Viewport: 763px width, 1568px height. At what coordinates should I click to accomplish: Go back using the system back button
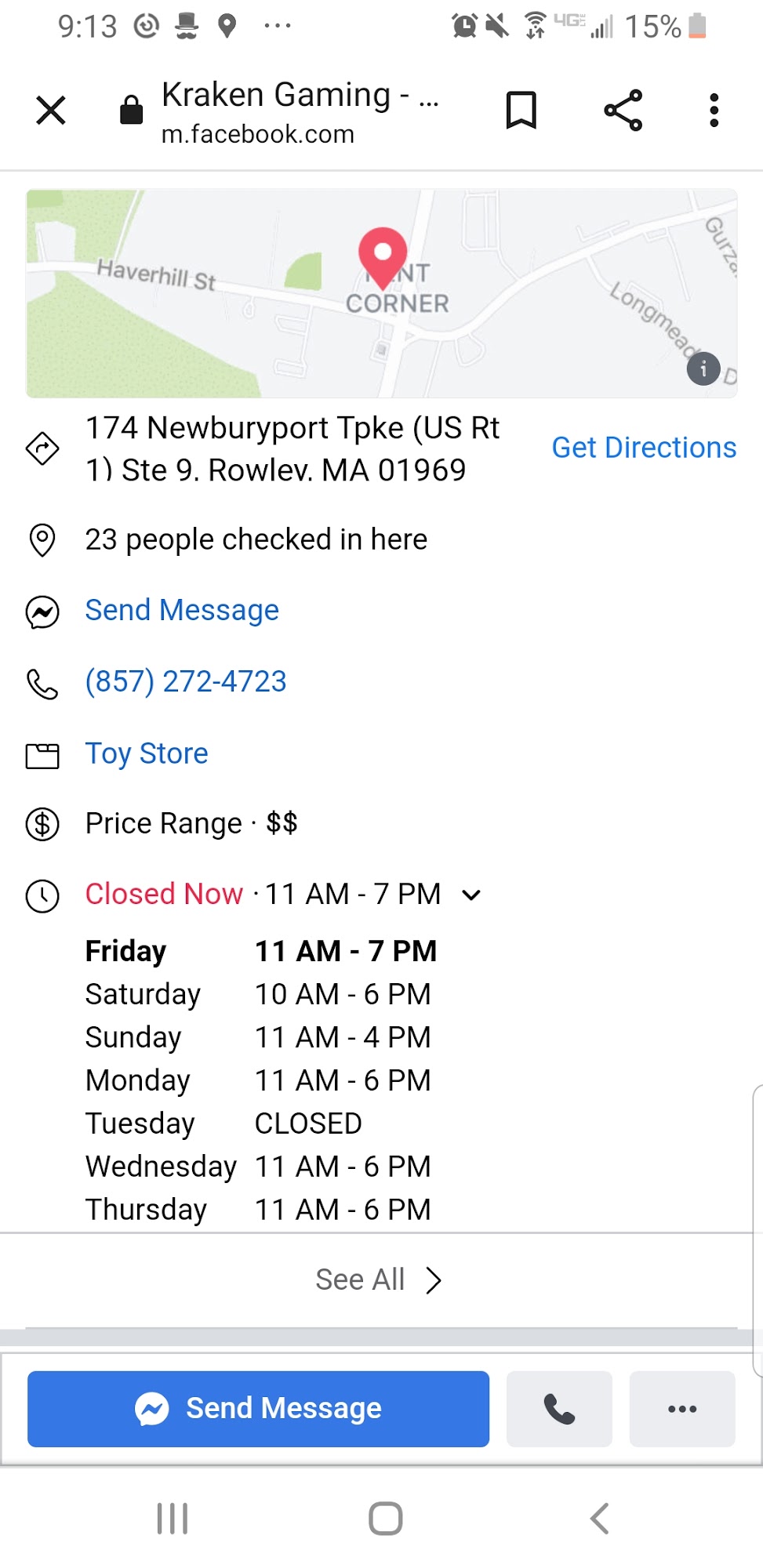[600, 1519]
